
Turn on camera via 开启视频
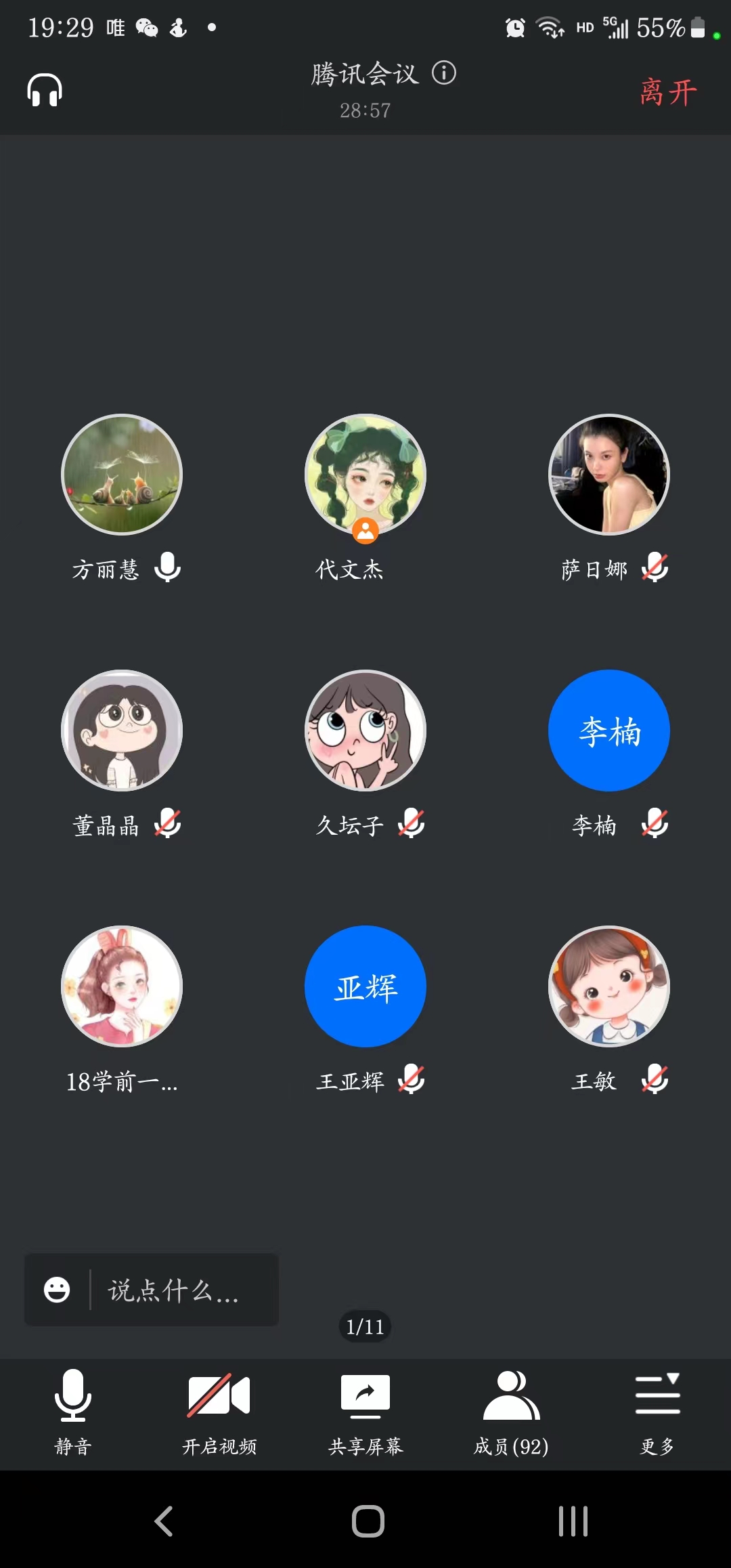coord(219,1412)
